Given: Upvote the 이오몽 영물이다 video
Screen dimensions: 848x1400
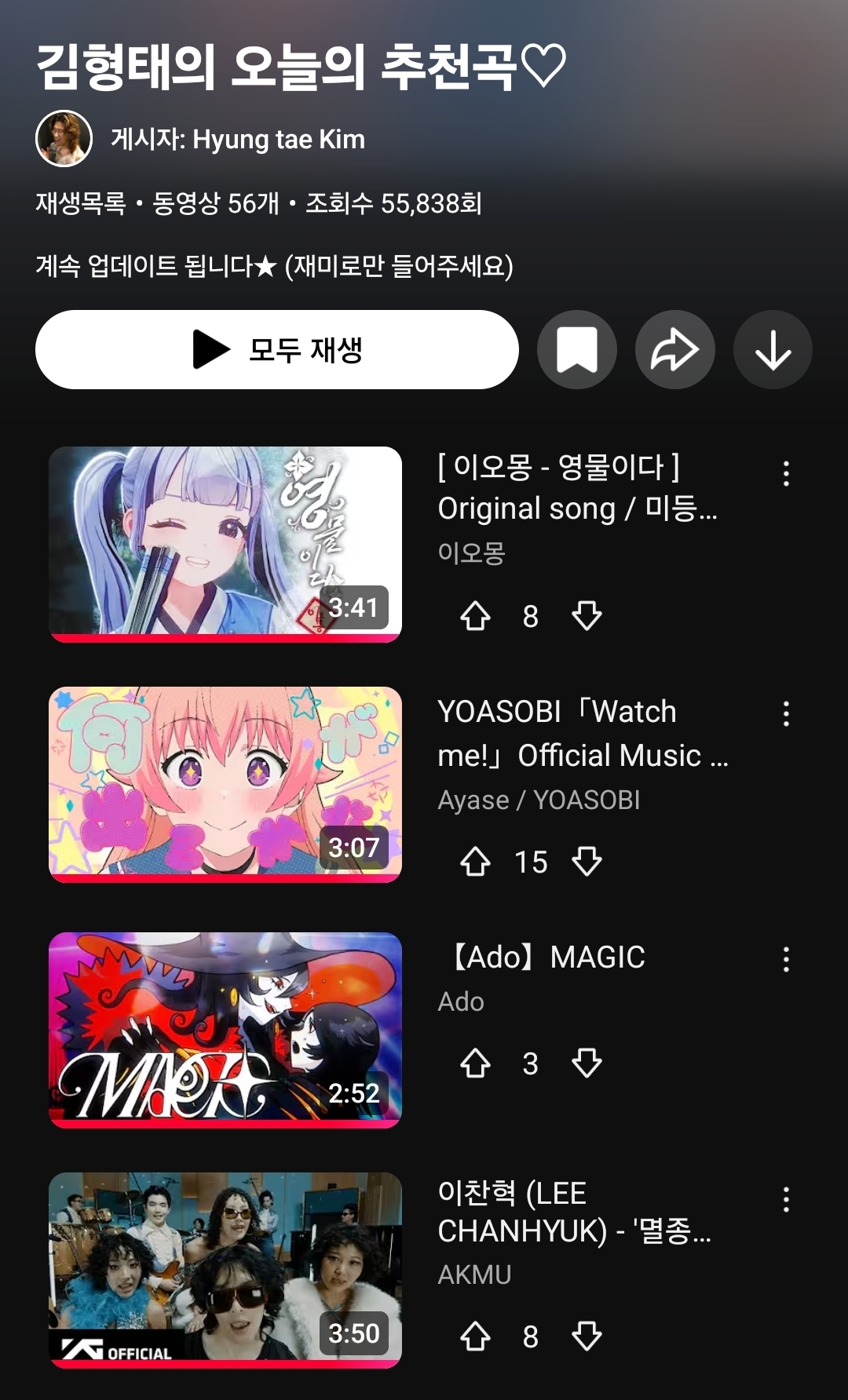Looking at the screenshot, I should (x=475, y=616).
